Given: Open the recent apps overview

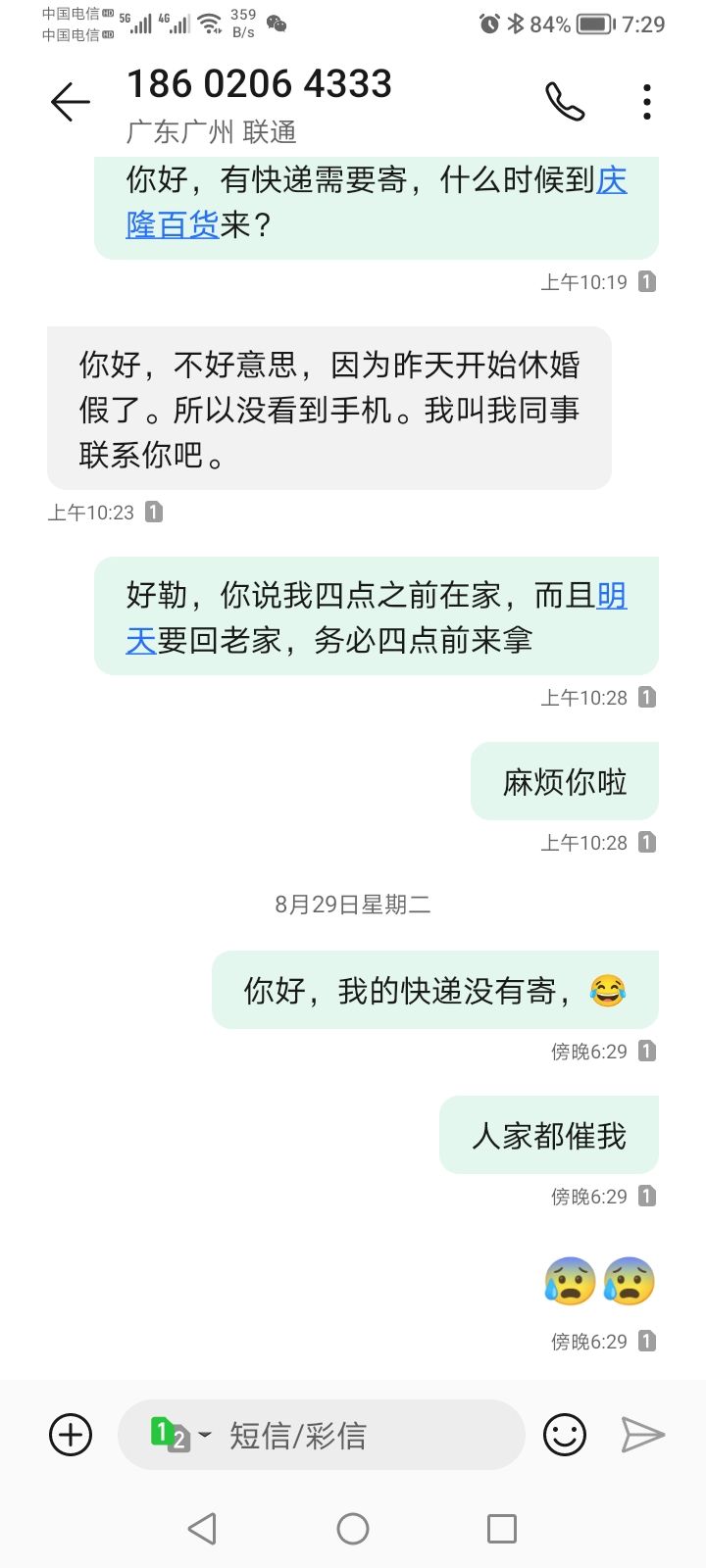Looking at the screenshot, I should tap(502, 1529).
